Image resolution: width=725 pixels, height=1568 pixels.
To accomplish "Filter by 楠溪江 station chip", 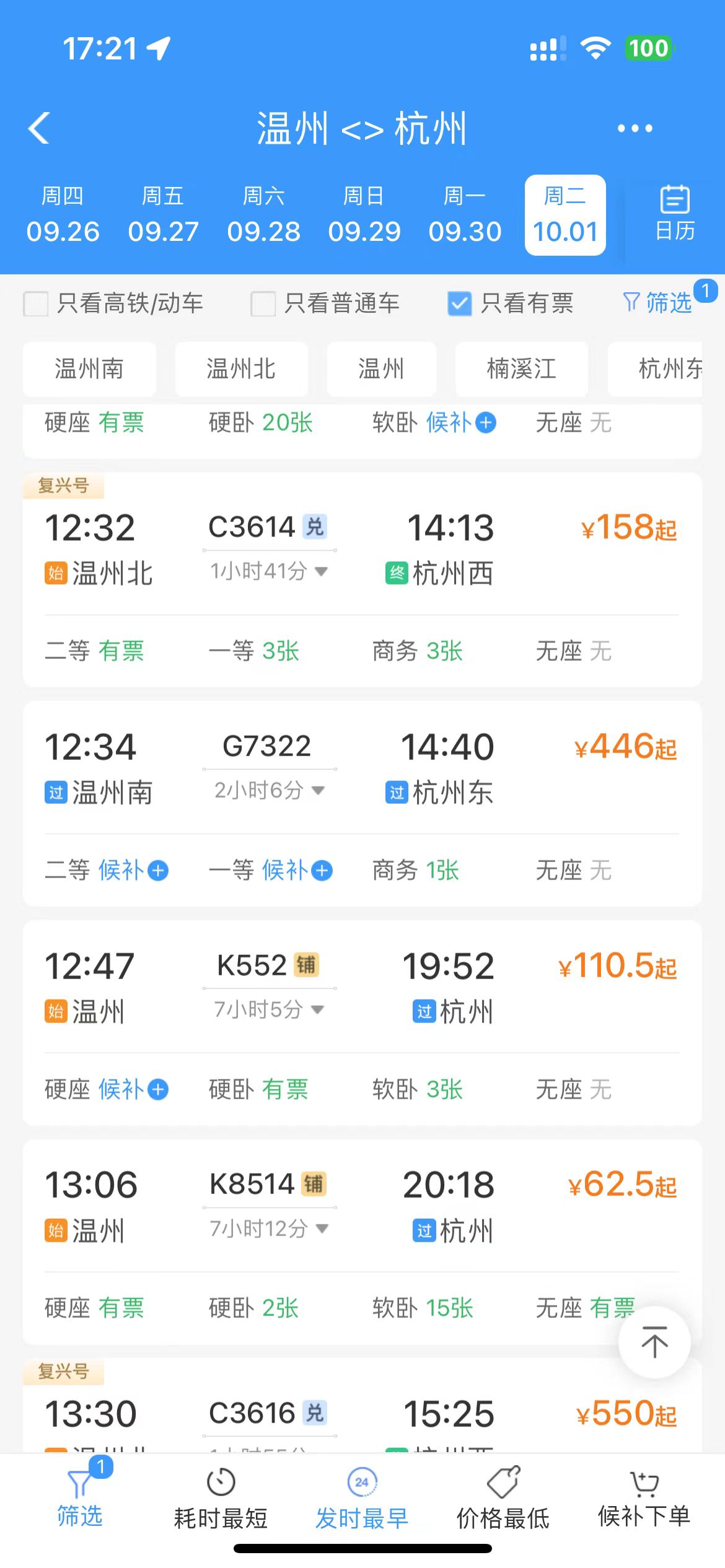I will click(x=521, y=369).
